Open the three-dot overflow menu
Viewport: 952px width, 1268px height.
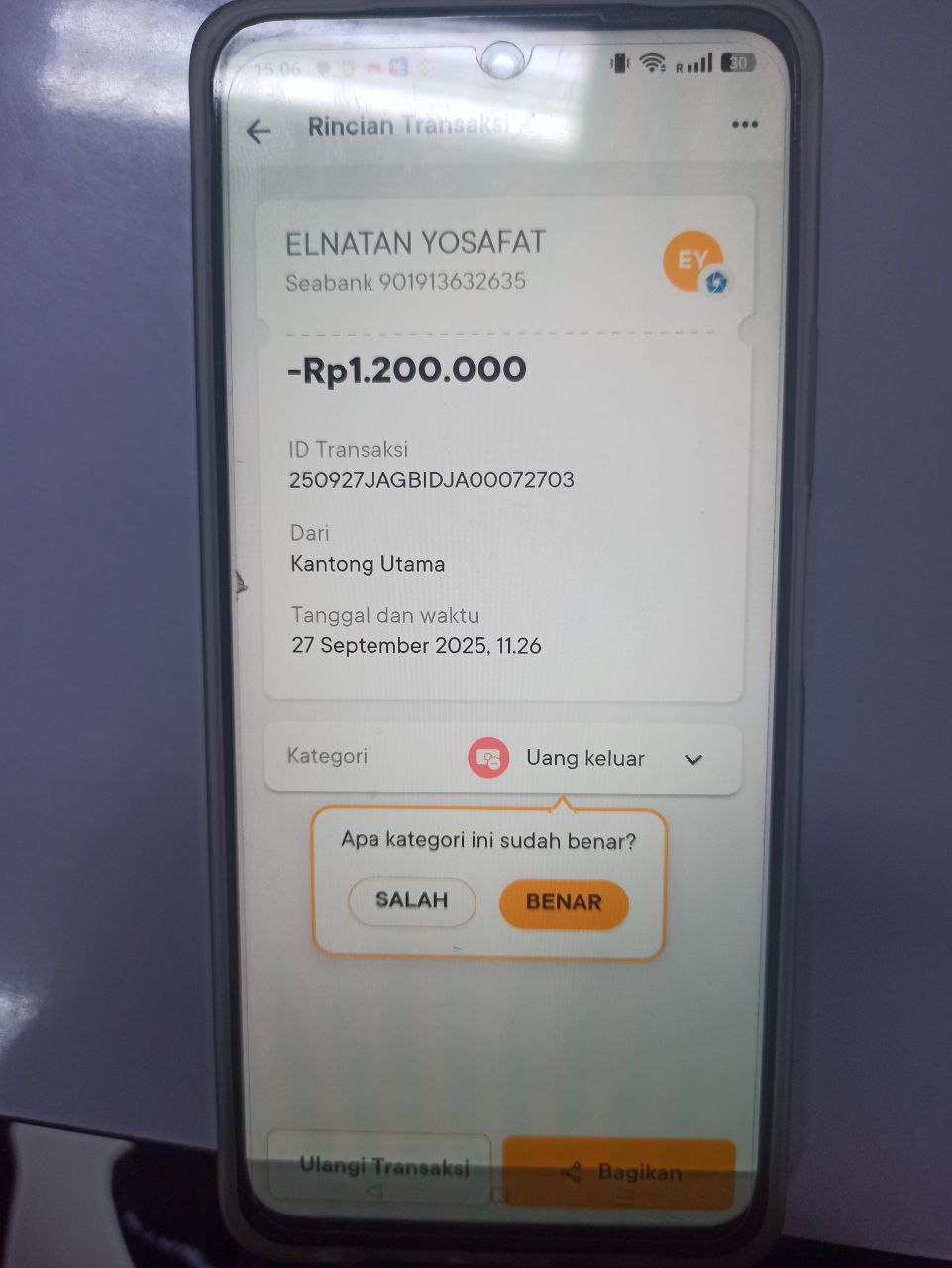click(x=744, y=125)
